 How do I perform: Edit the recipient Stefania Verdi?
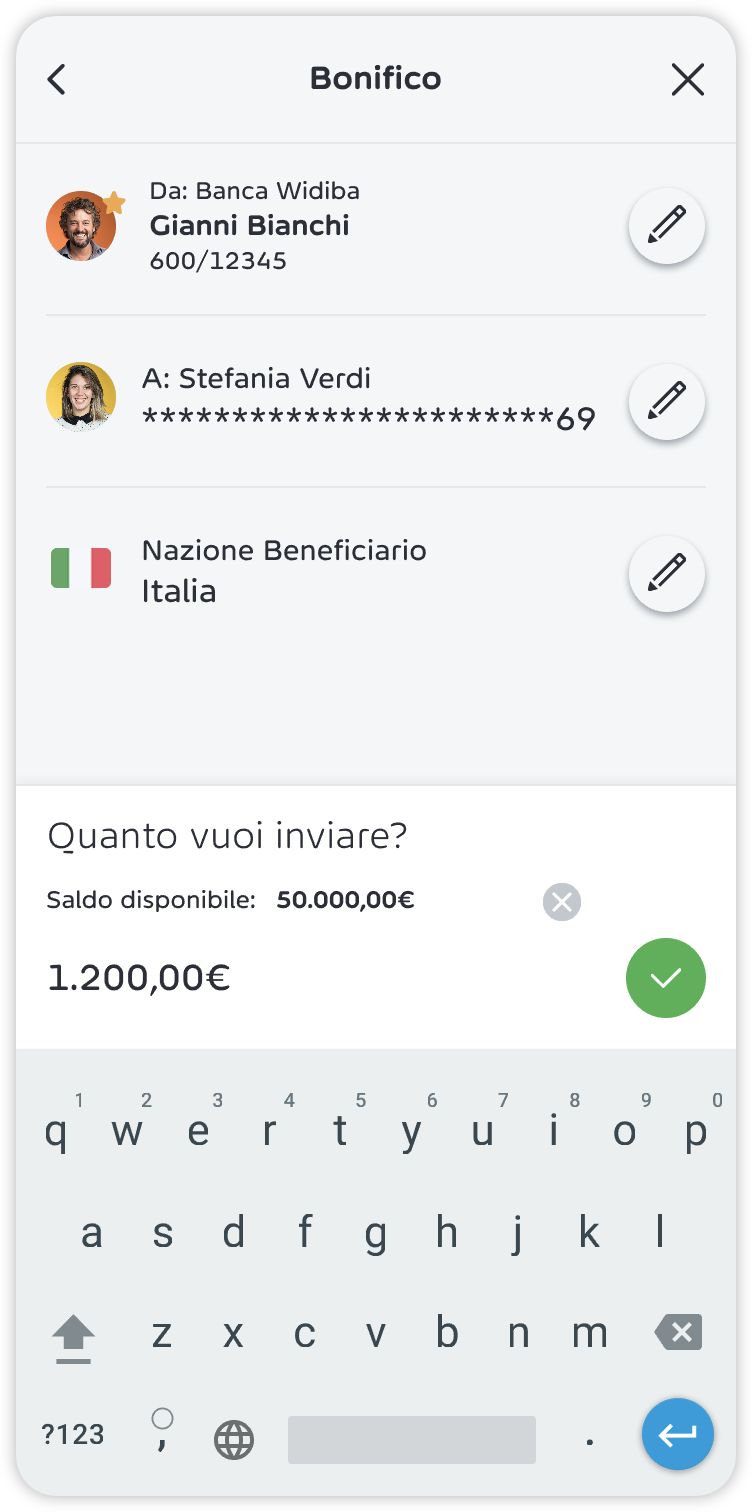click(x=666, y=401)
